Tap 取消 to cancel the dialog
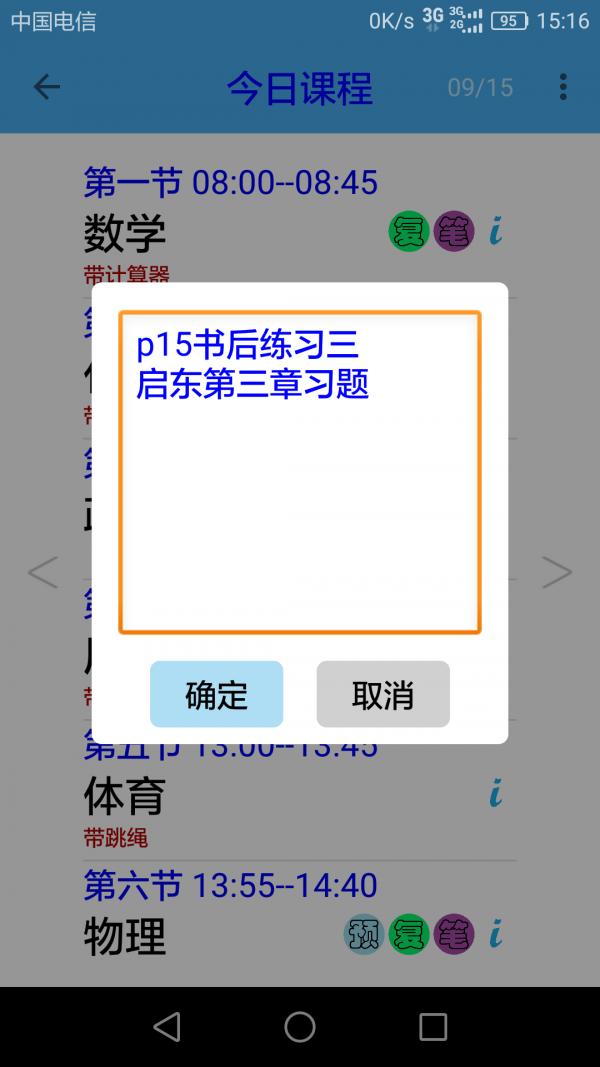This screenshot has width=600, height=1067. pyautogui.click(x=383, y=694)
